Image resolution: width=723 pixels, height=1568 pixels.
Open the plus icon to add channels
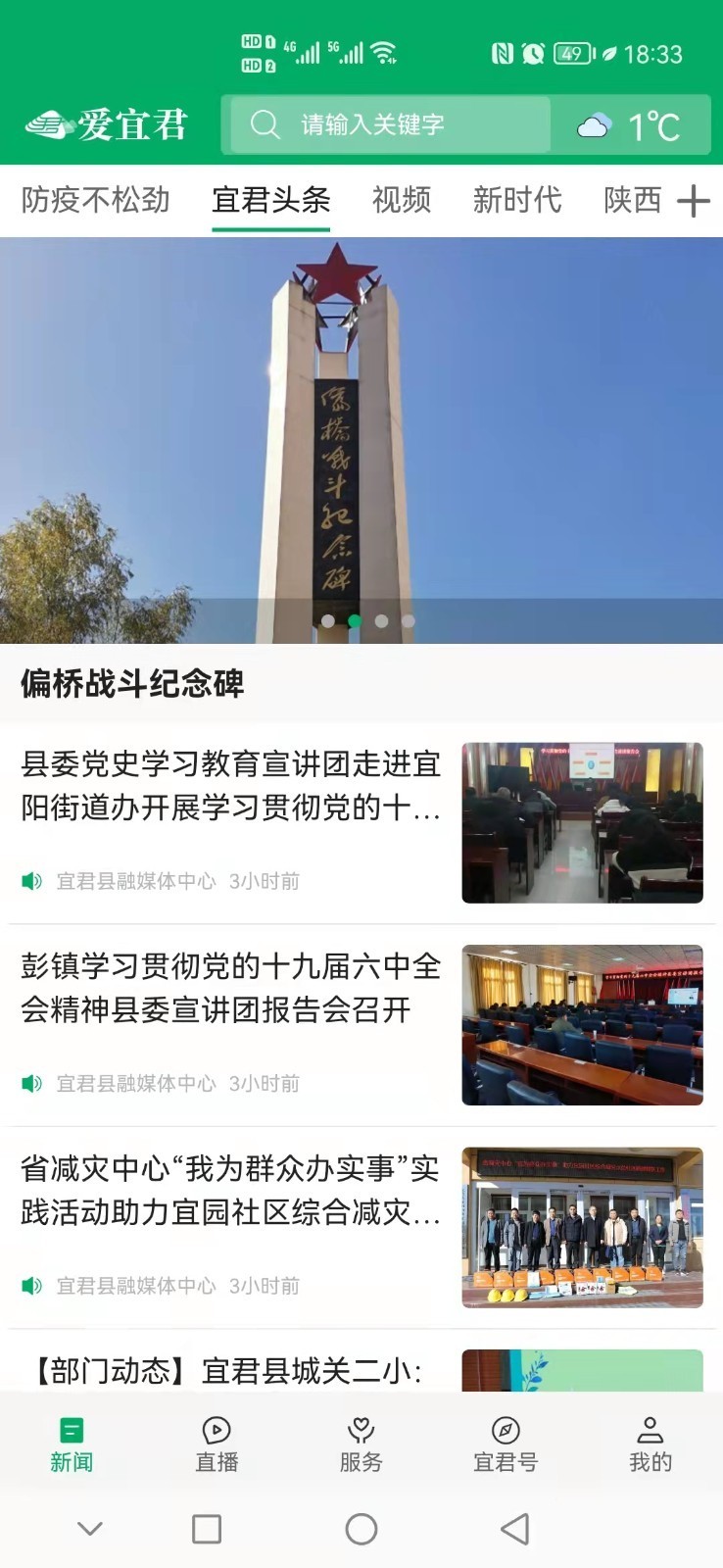tap(694, 201)
